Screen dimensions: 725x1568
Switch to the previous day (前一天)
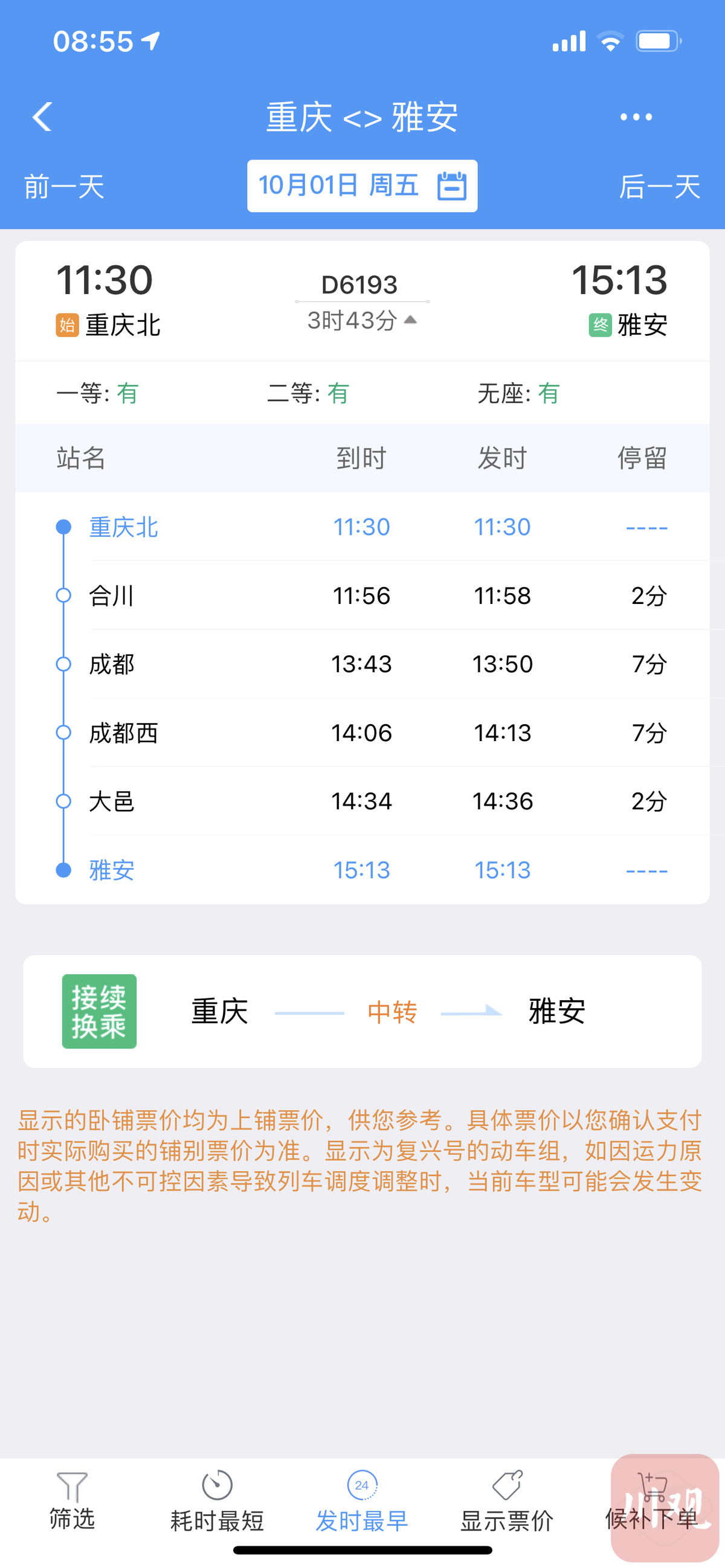point(64,186)
